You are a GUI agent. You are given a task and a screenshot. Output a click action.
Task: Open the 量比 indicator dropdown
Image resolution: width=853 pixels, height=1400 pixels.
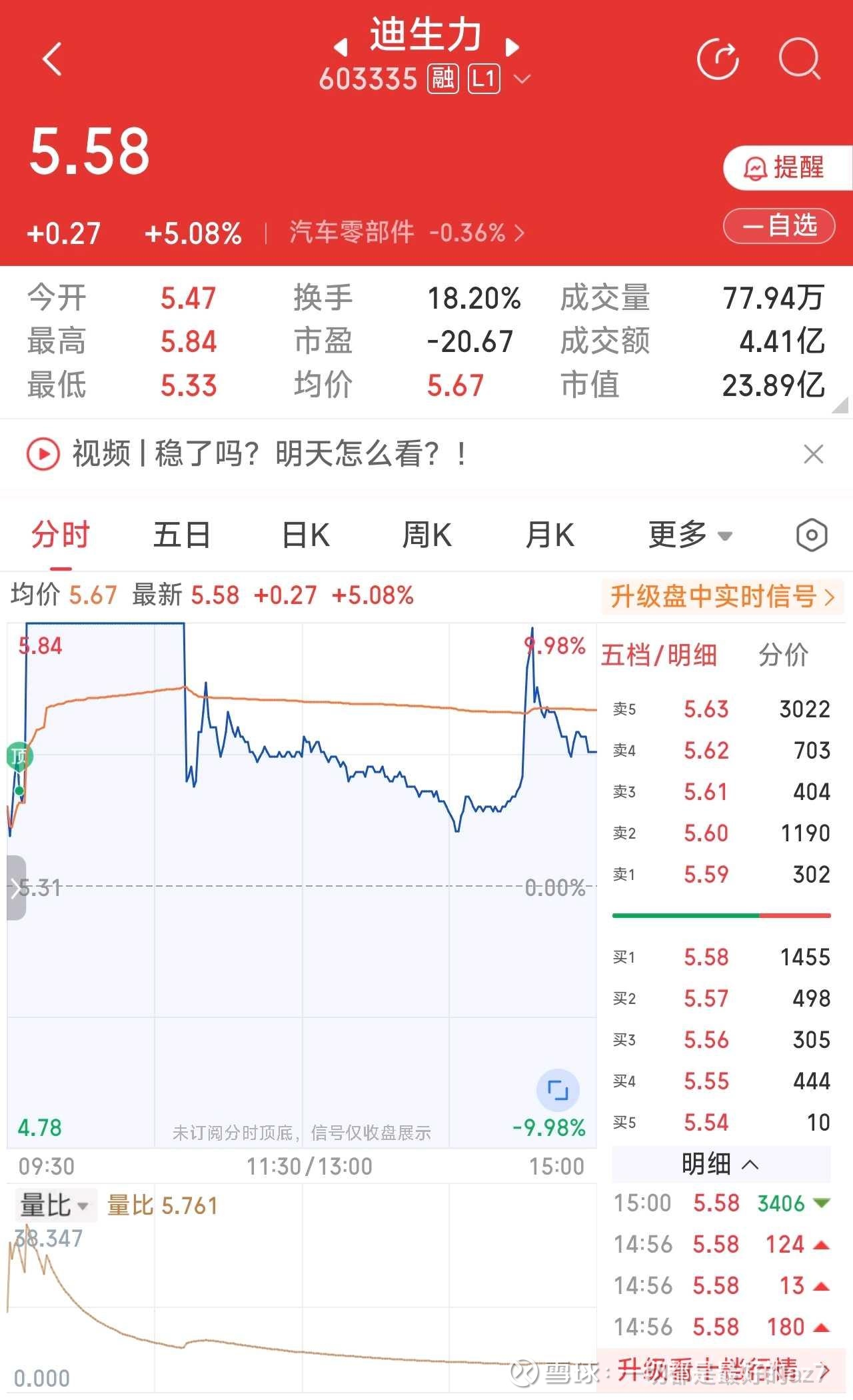(x=55, y=1205)
